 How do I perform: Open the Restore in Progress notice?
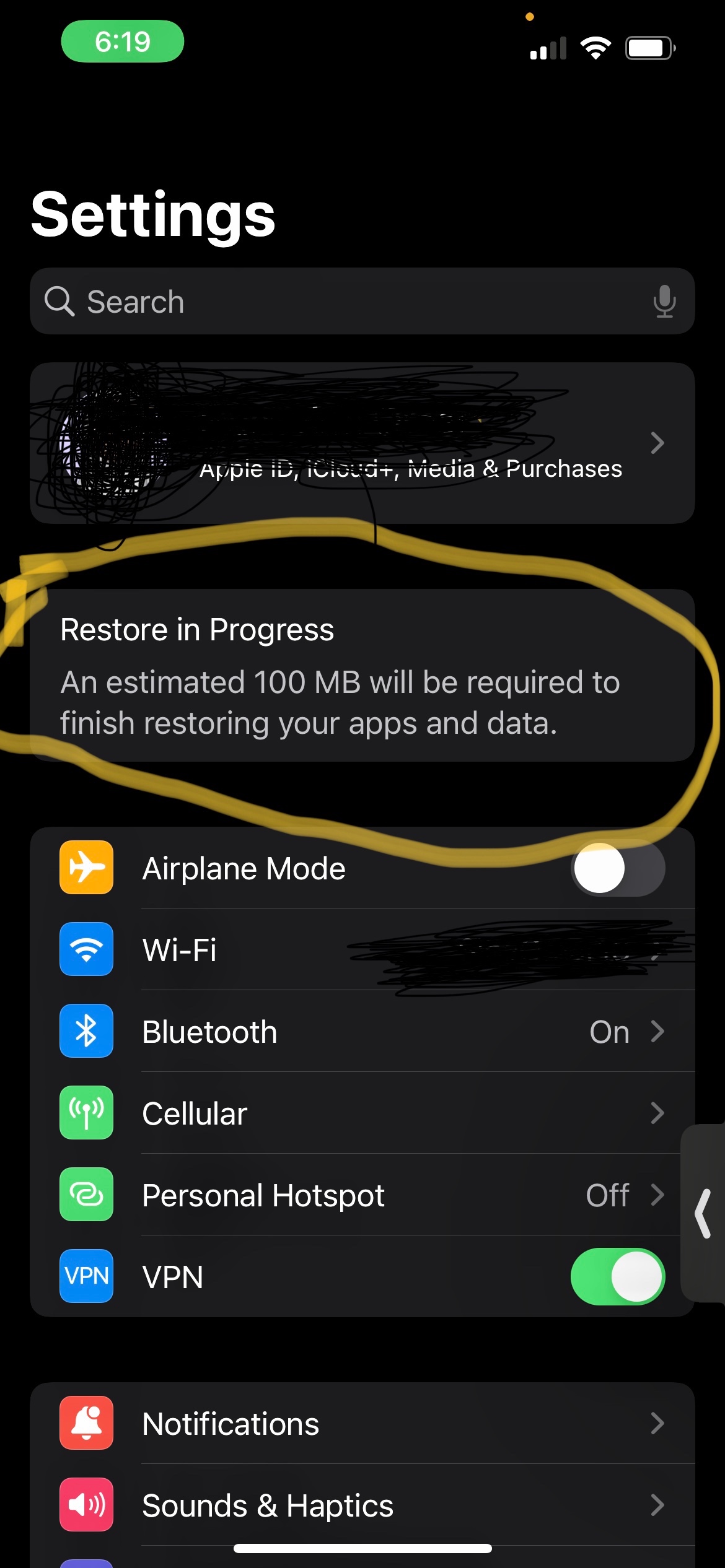click(x=362, y=675)
